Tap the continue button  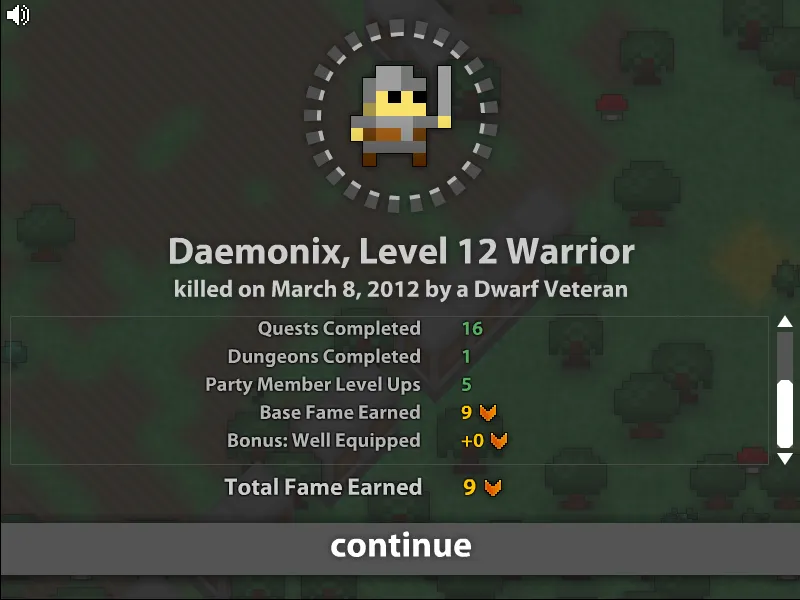click(x=400, y=546)
